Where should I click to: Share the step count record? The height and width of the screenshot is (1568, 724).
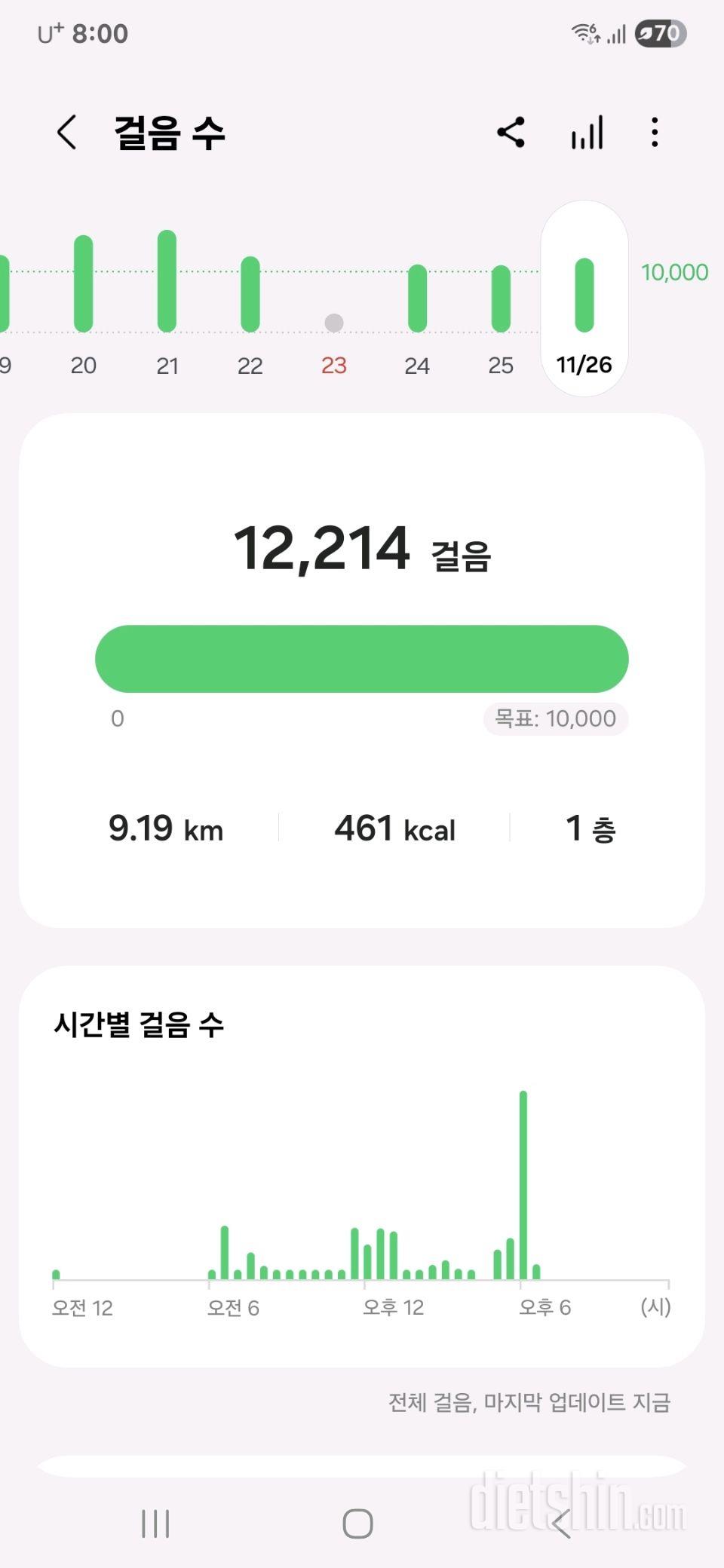coord(511,133)
